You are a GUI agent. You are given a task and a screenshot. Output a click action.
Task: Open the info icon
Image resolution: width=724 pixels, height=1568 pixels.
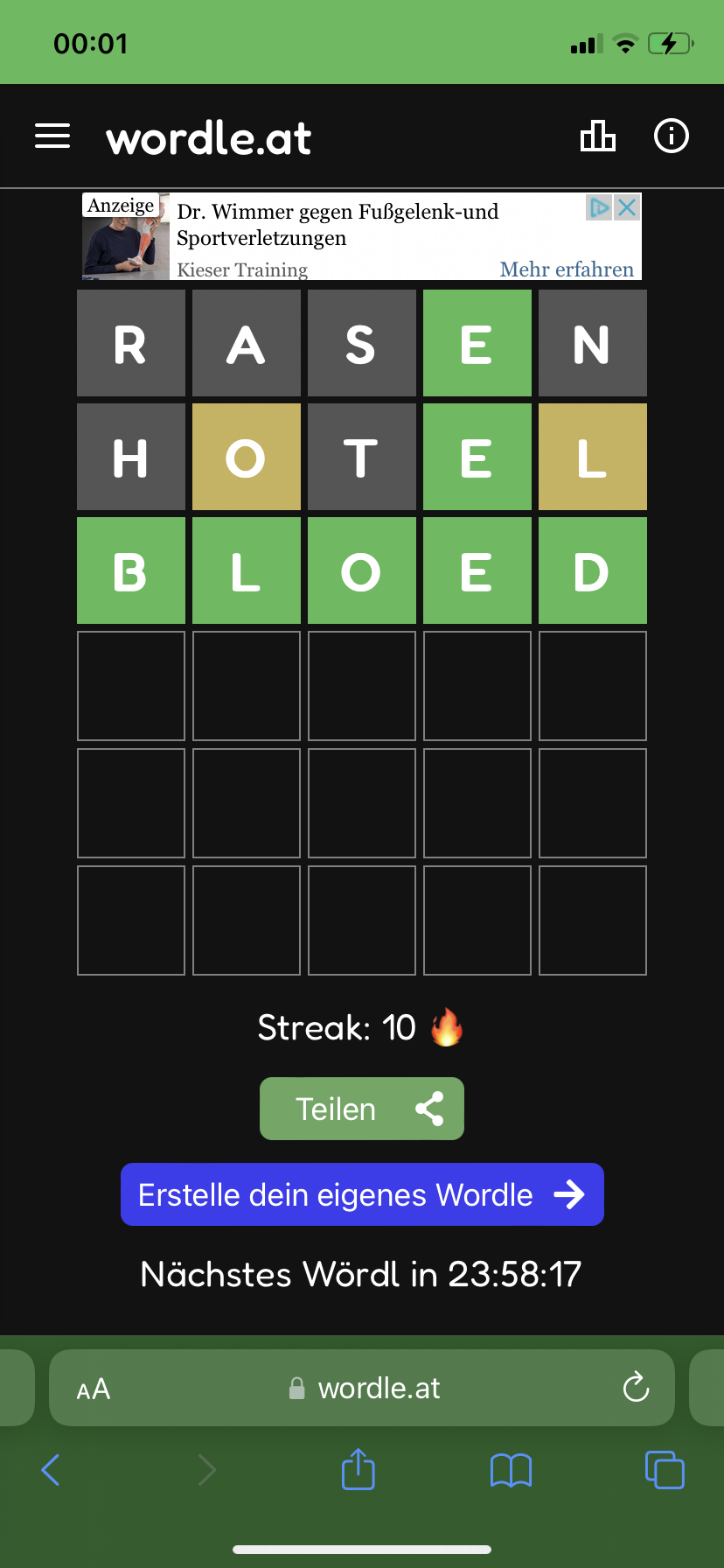pyautogui.click(x=672, y=136)
